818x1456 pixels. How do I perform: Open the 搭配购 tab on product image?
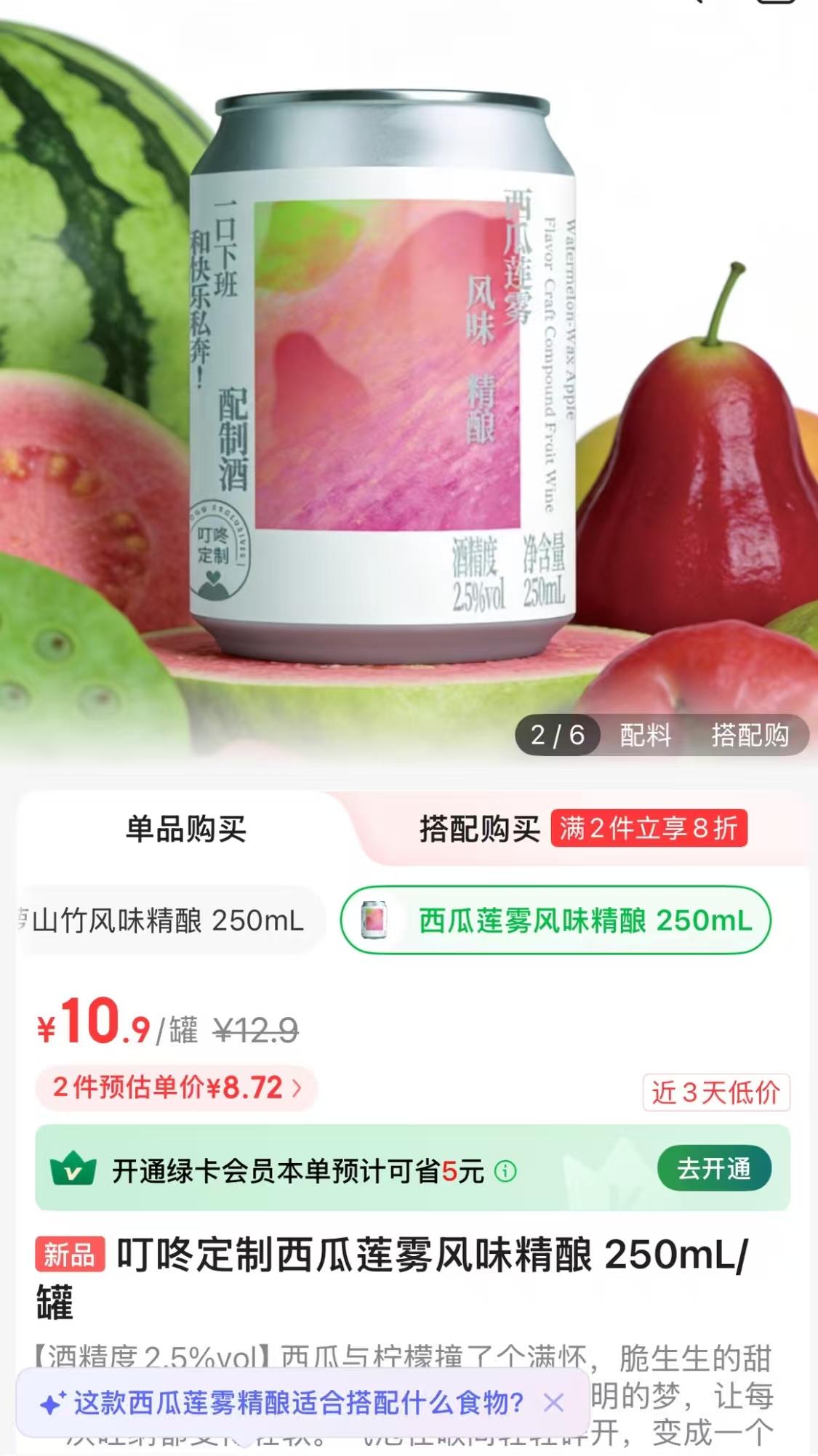tap(750, 736)
